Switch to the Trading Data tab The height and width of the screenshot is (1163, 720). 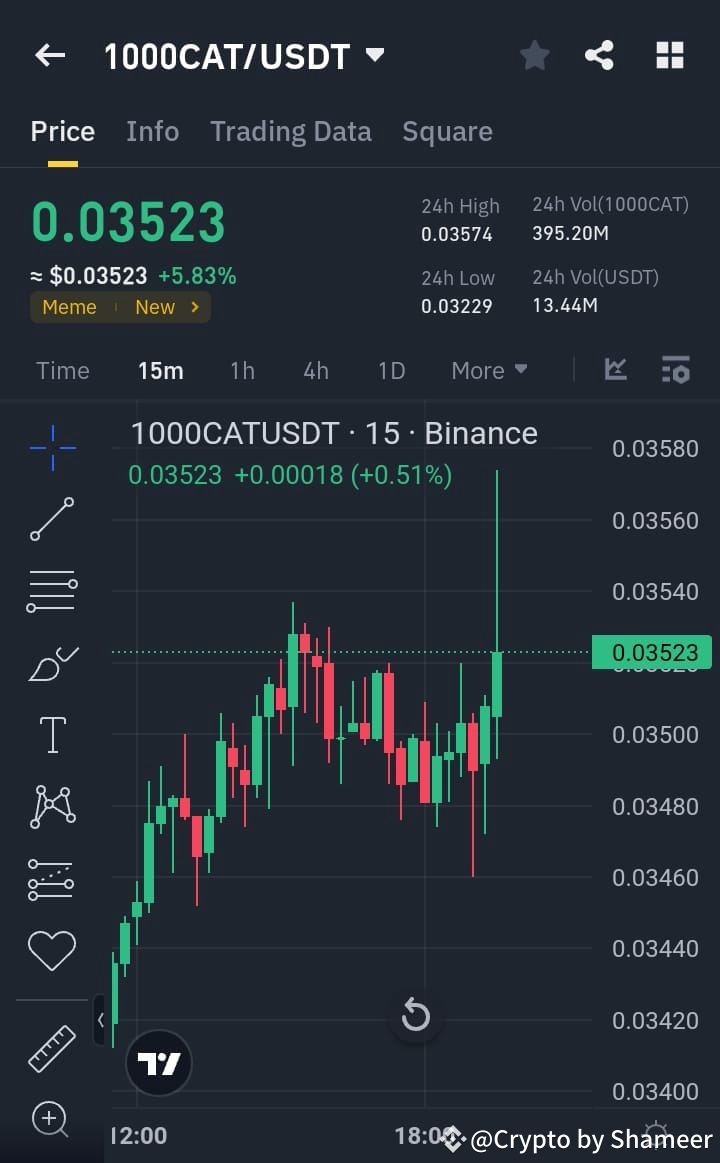coord(291,131)
